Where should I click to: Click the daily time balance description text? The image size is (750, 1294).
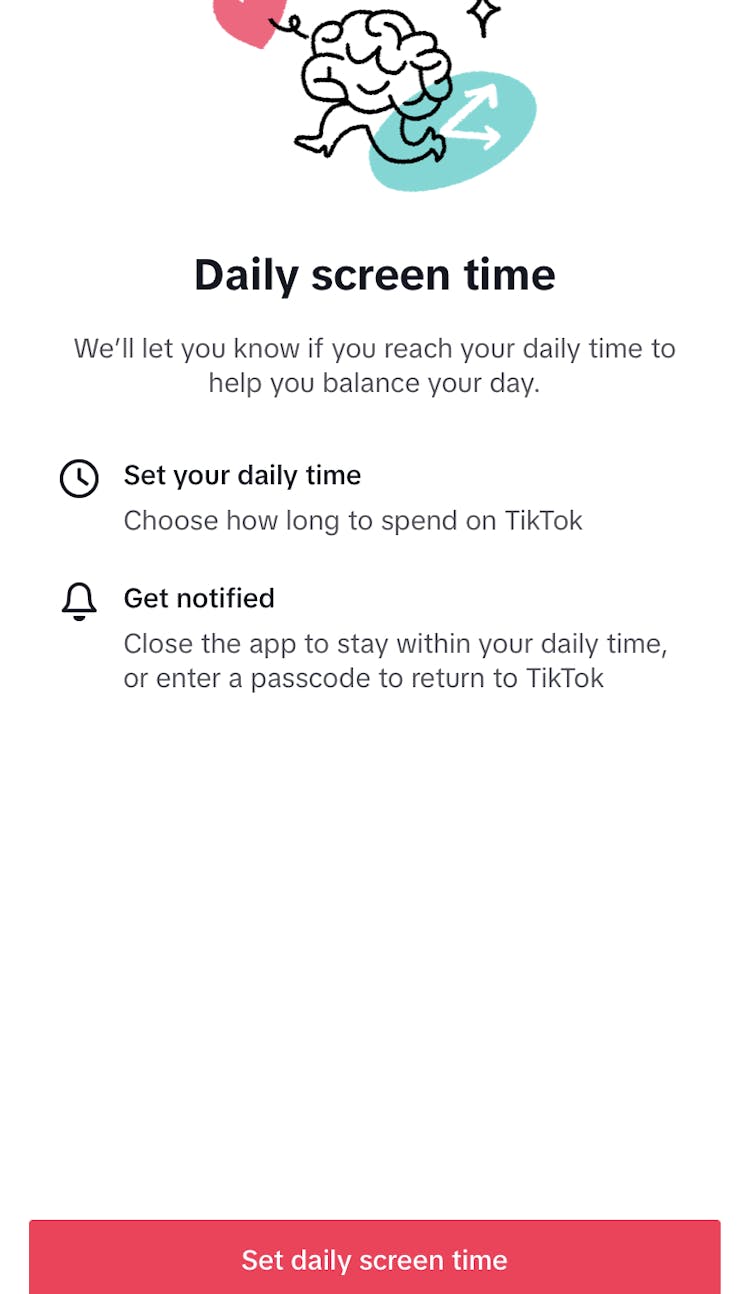tap(375, 365)
